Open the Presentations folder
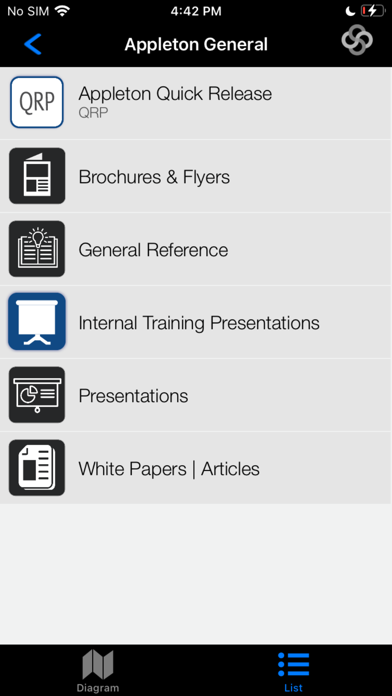Viewport: 392px width, 696px height. pos(196,395)
